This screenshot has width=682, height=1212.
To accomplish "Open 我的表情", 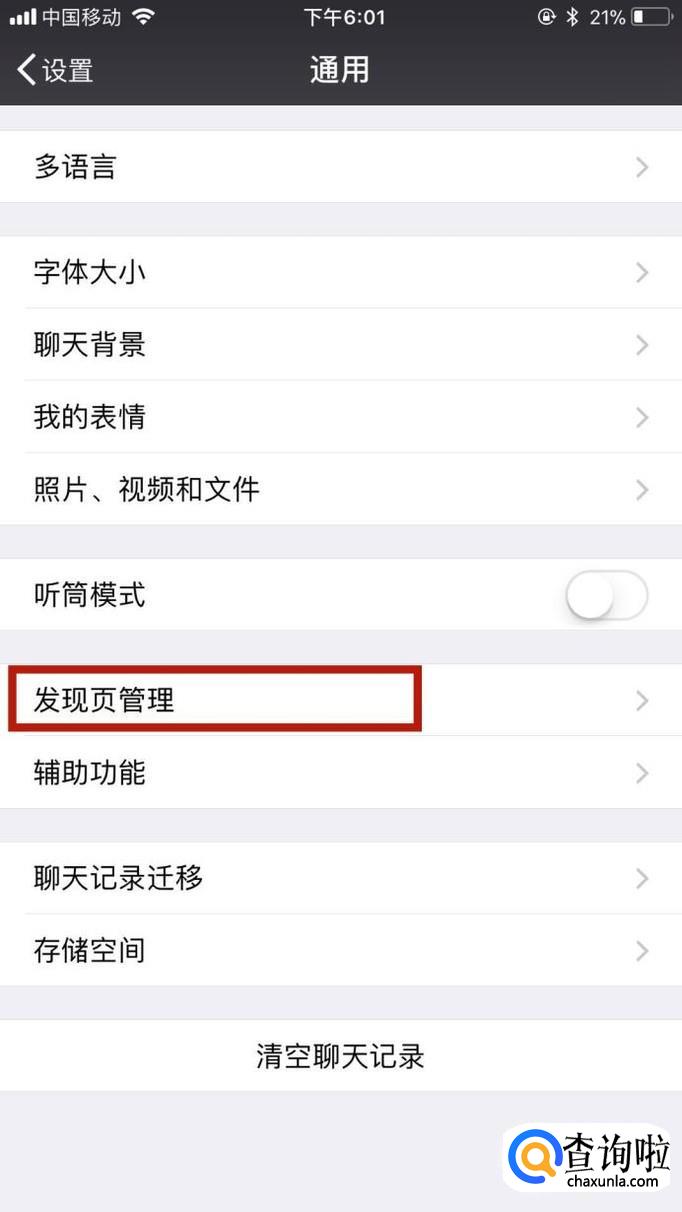I will click(x=341, y=417).
